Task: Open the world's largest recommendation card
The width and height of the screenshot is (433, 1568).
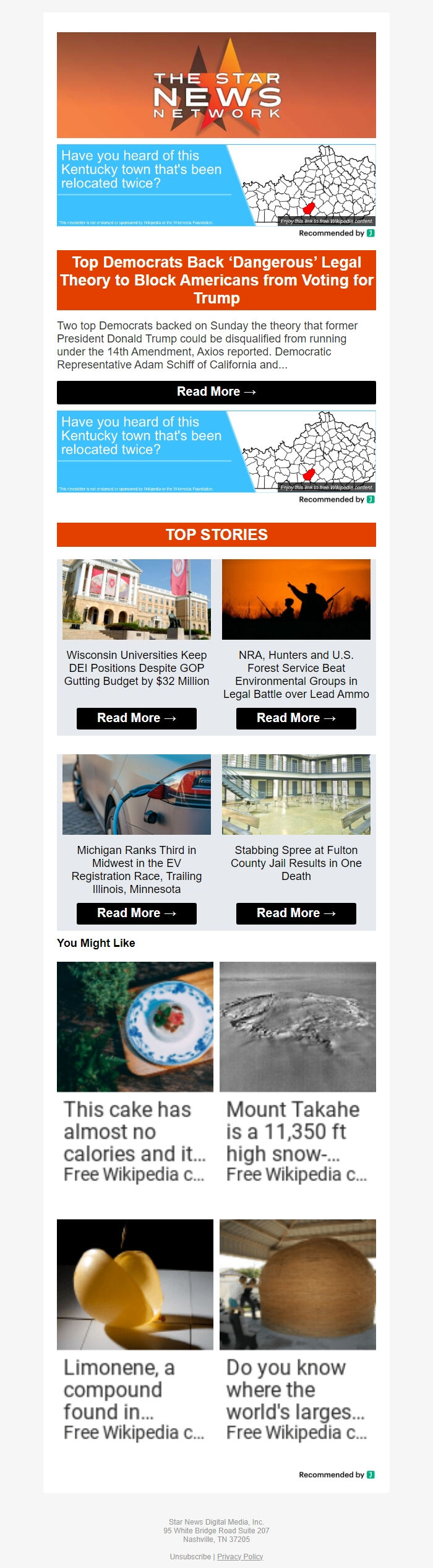Action: coord(298,1330)
